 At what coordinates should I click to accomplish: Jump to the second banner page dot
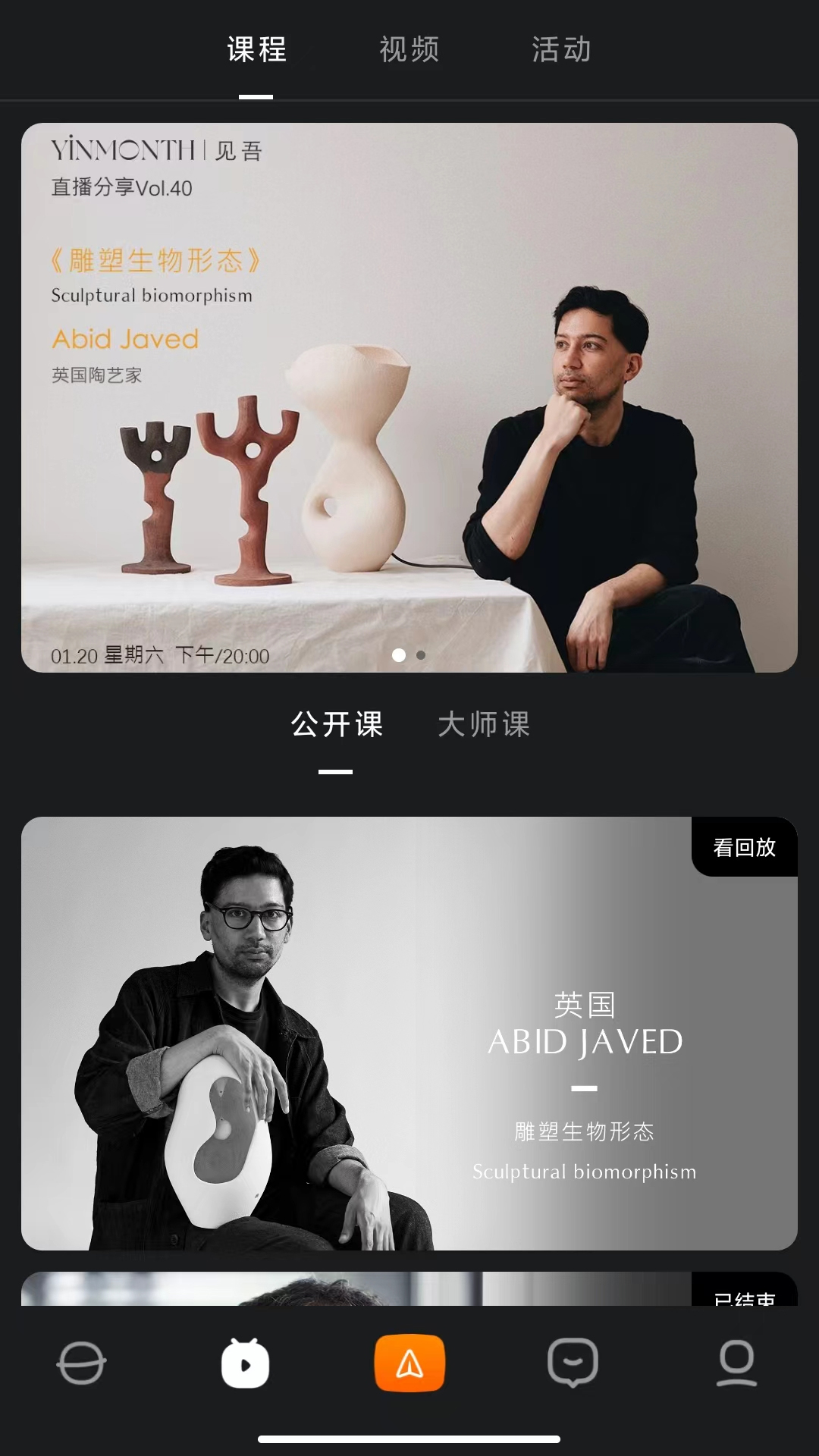[x=421, y=655]
